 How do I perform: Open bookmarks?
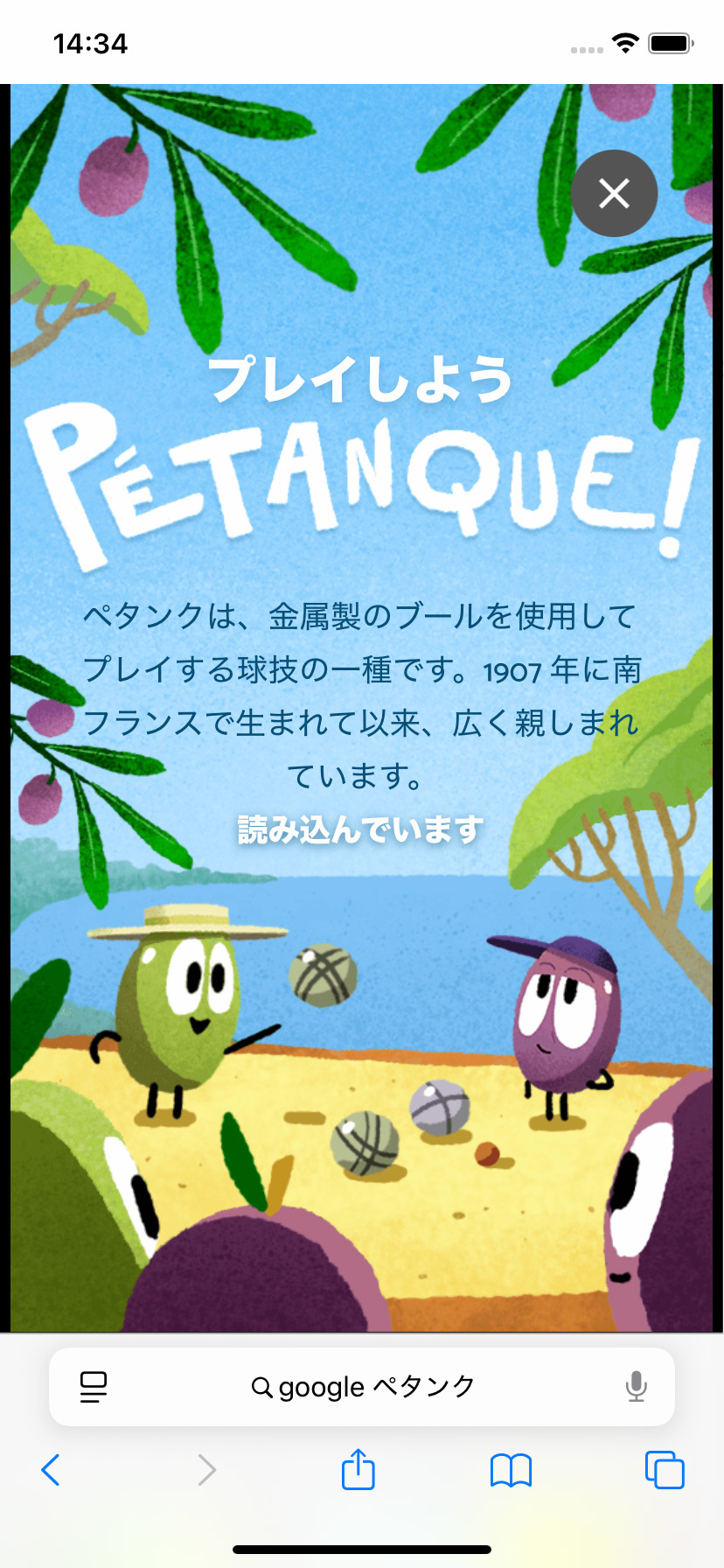click(x=511, y=1470)
